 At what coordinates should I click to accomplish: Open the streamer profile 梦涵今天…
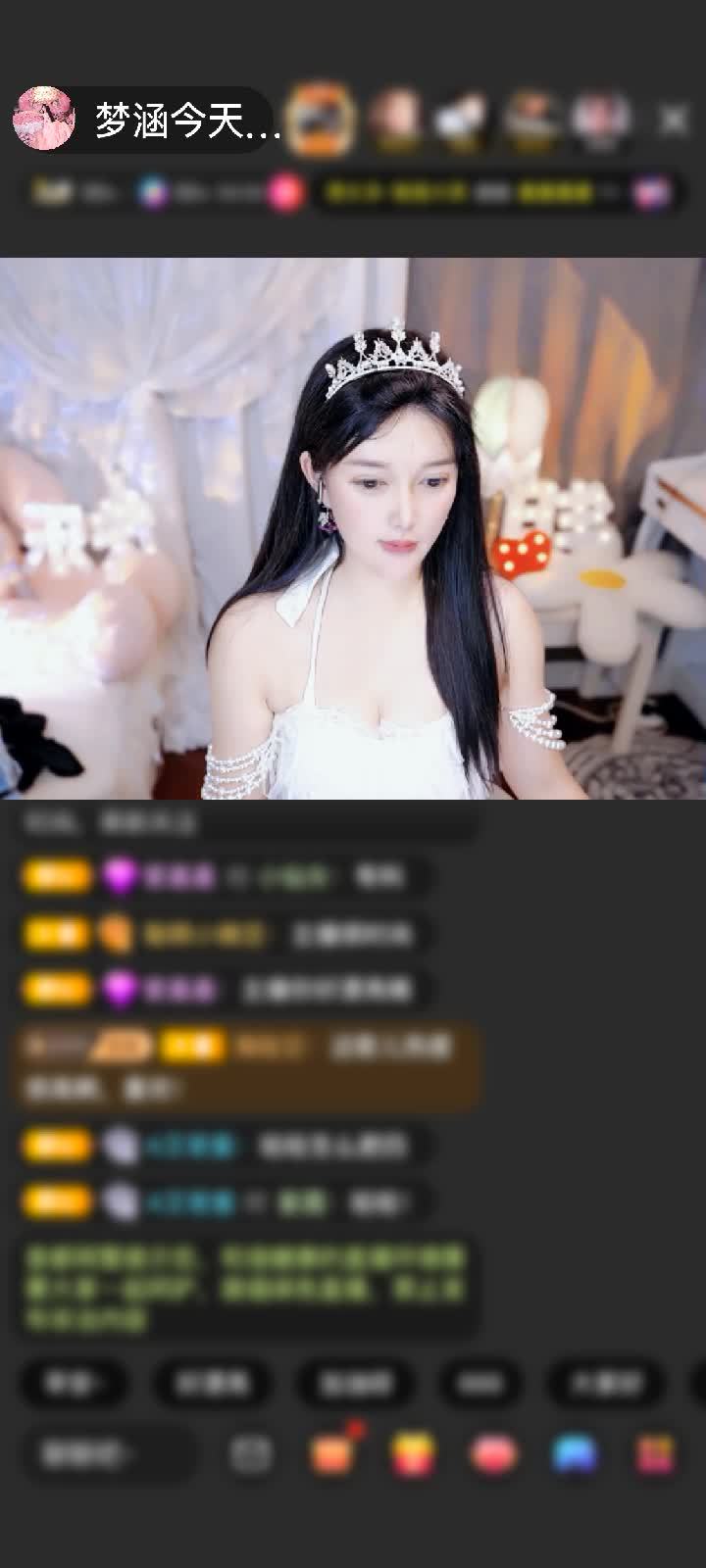pos(147,120)
